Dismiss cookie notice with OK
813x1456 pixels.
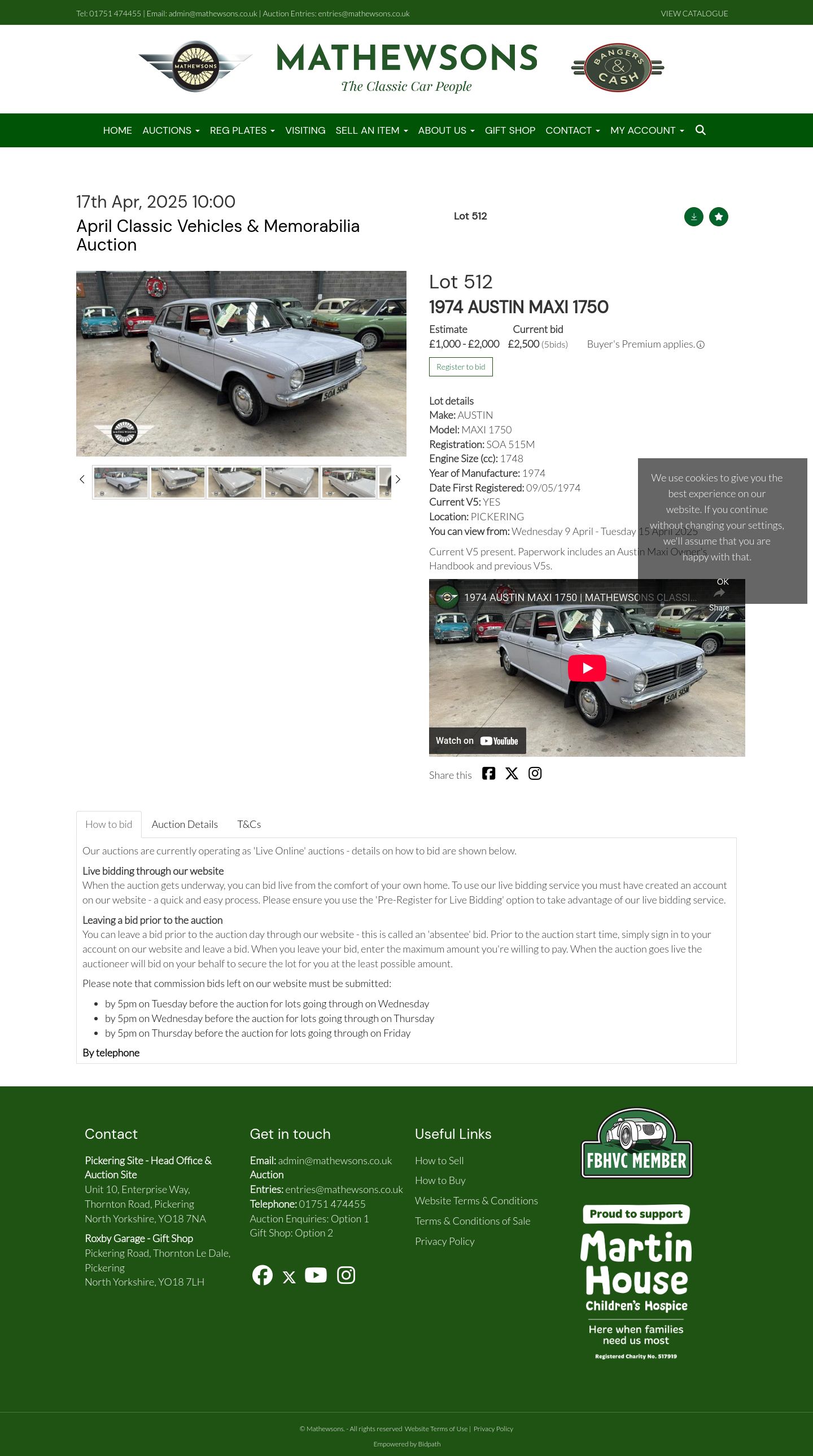coord(723,582)
